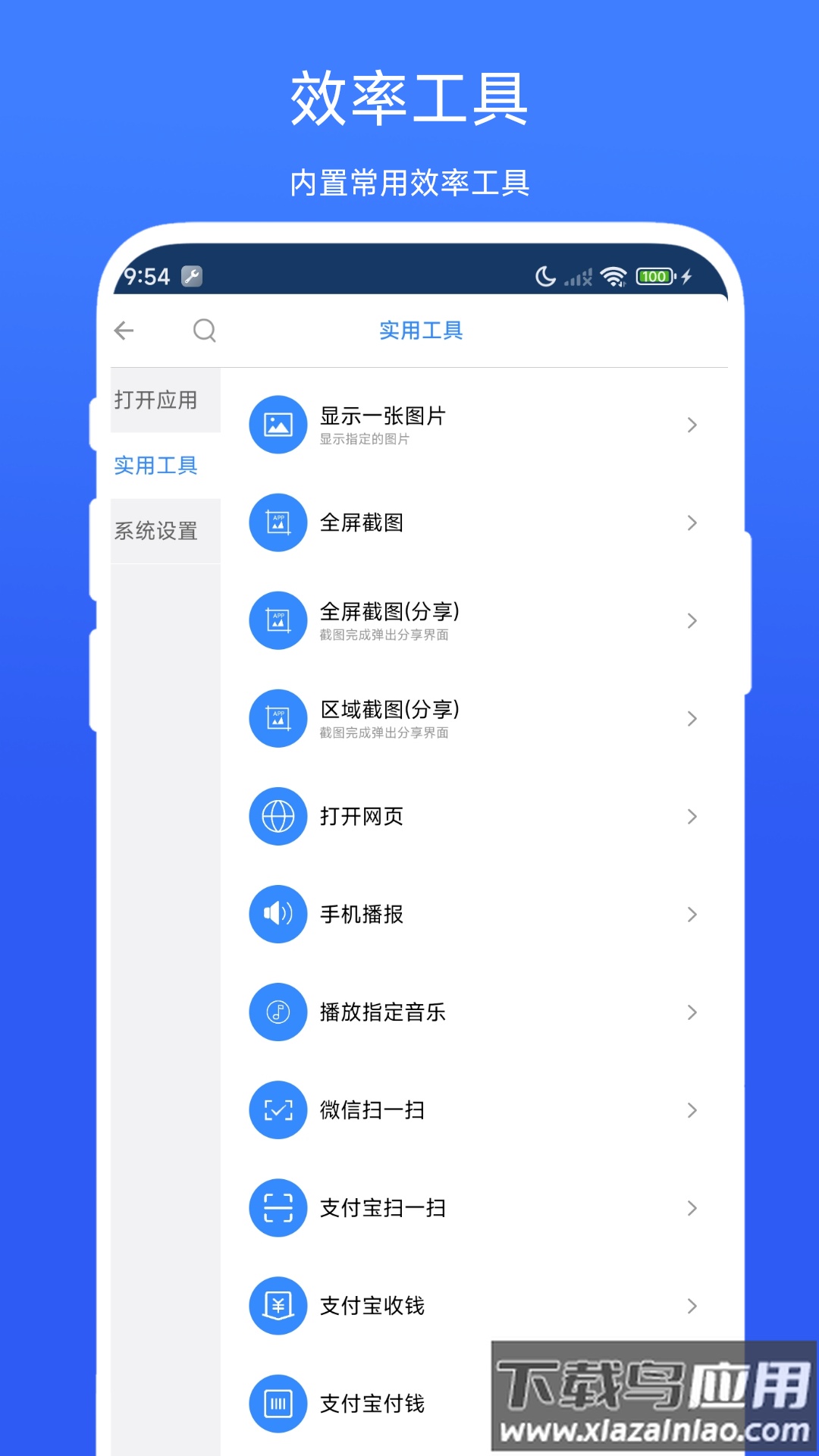Open the 手机播报 detail arrow
Viewport: 819px width, 1456px height.
click(x=692, y=915)
